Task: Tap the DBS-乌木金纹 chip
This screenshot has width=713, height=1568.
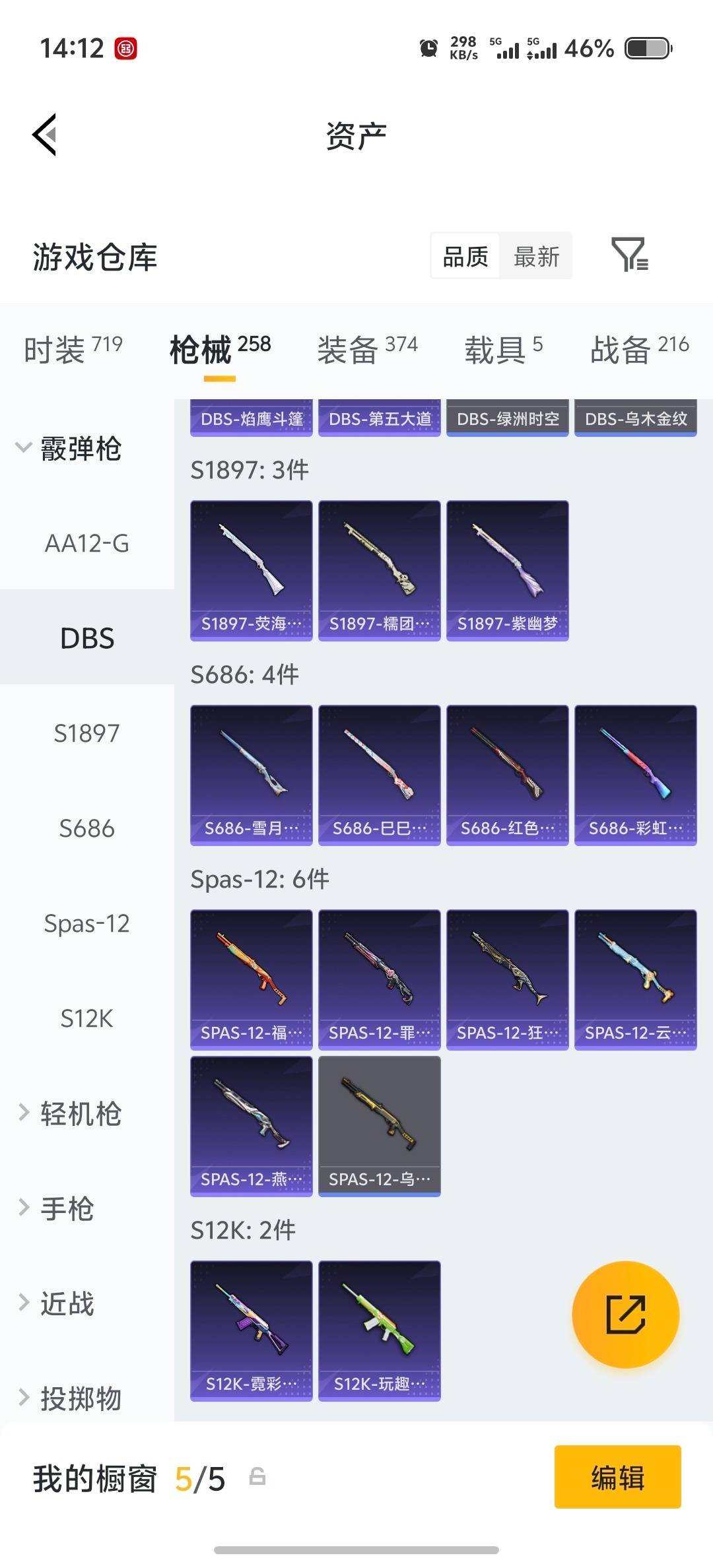Action: pos(636,418)
